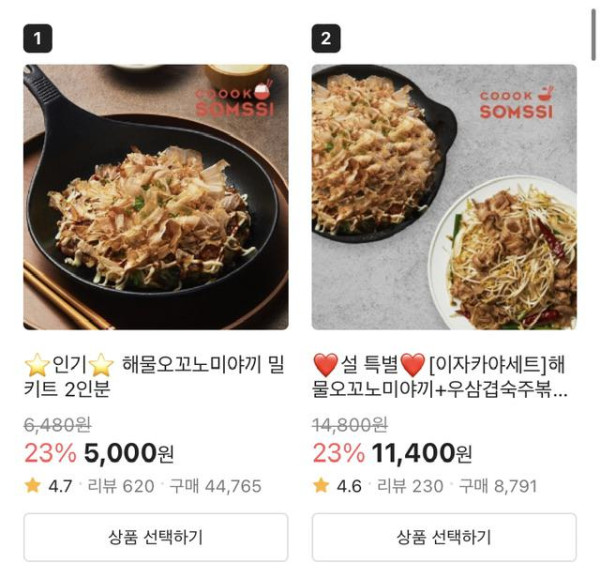
Task: Open the 이자카야세트 product image
Action: pyautogui.click(x=444, y=197)
